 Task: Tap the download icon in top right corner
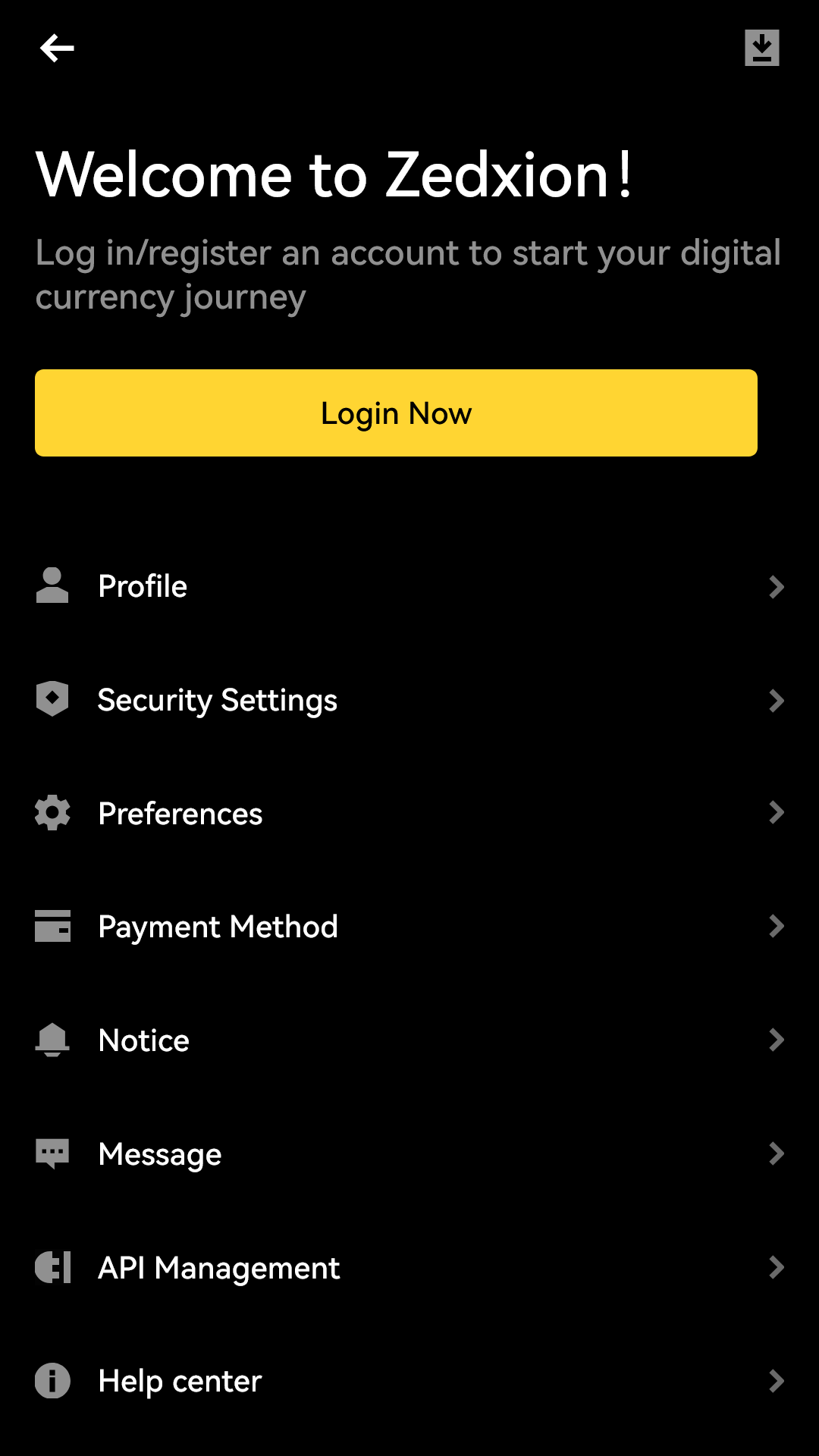[762, 47]
